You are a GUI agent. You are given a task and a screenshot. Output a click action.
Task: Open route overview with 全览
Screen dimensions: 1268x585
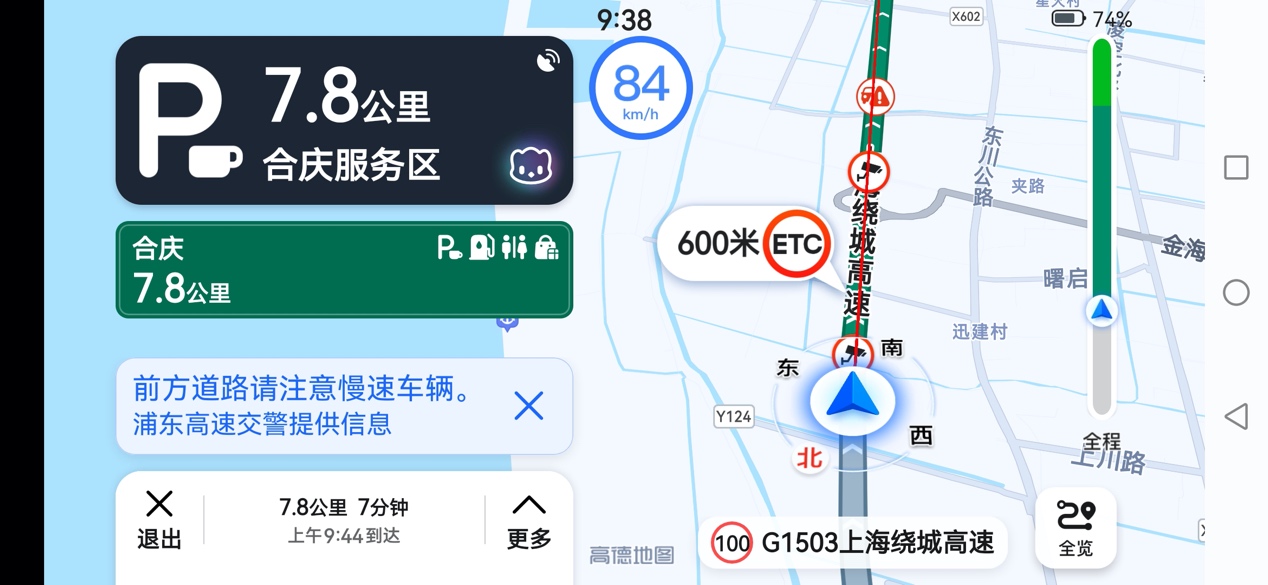pyautogui.click(x=1075, y=529)
